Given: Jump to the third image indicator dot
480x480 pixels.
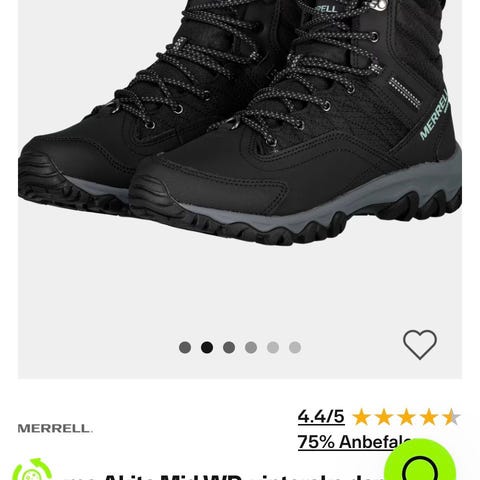Looking at the screenshot, I should 229,347.
